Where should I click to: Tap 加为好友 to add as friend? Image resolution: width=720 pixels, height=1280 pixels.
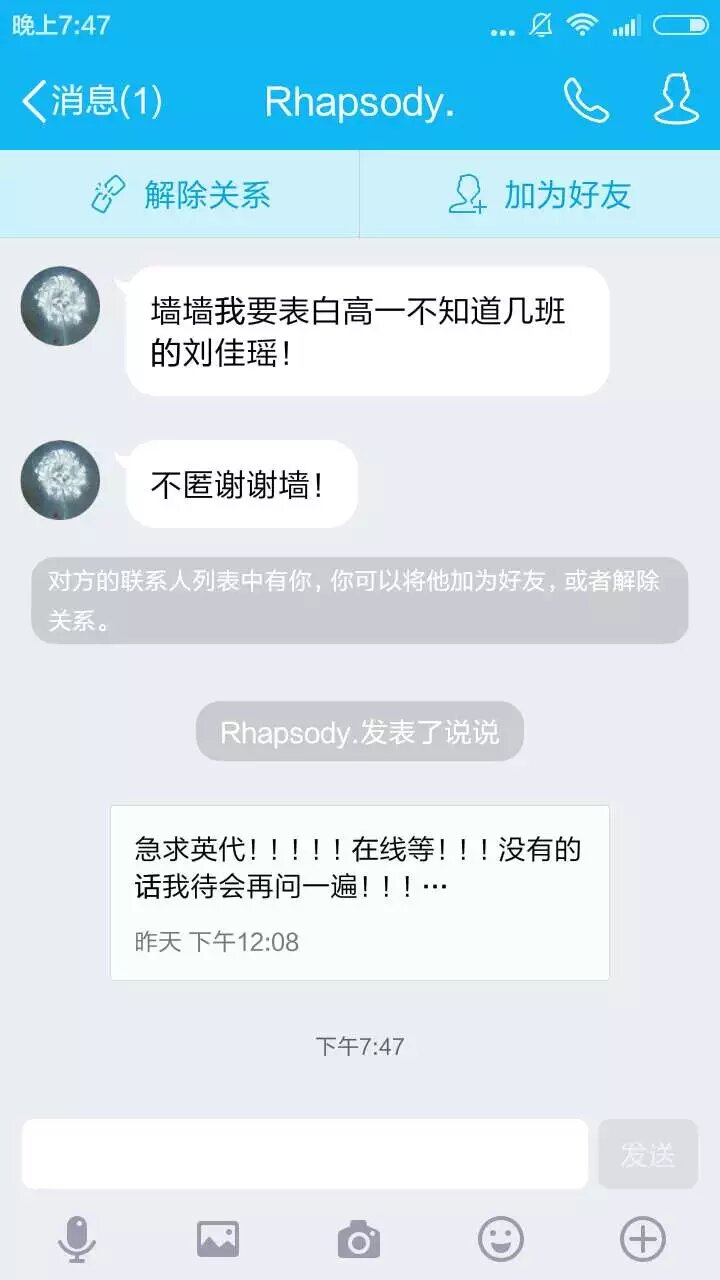(540, 194)
